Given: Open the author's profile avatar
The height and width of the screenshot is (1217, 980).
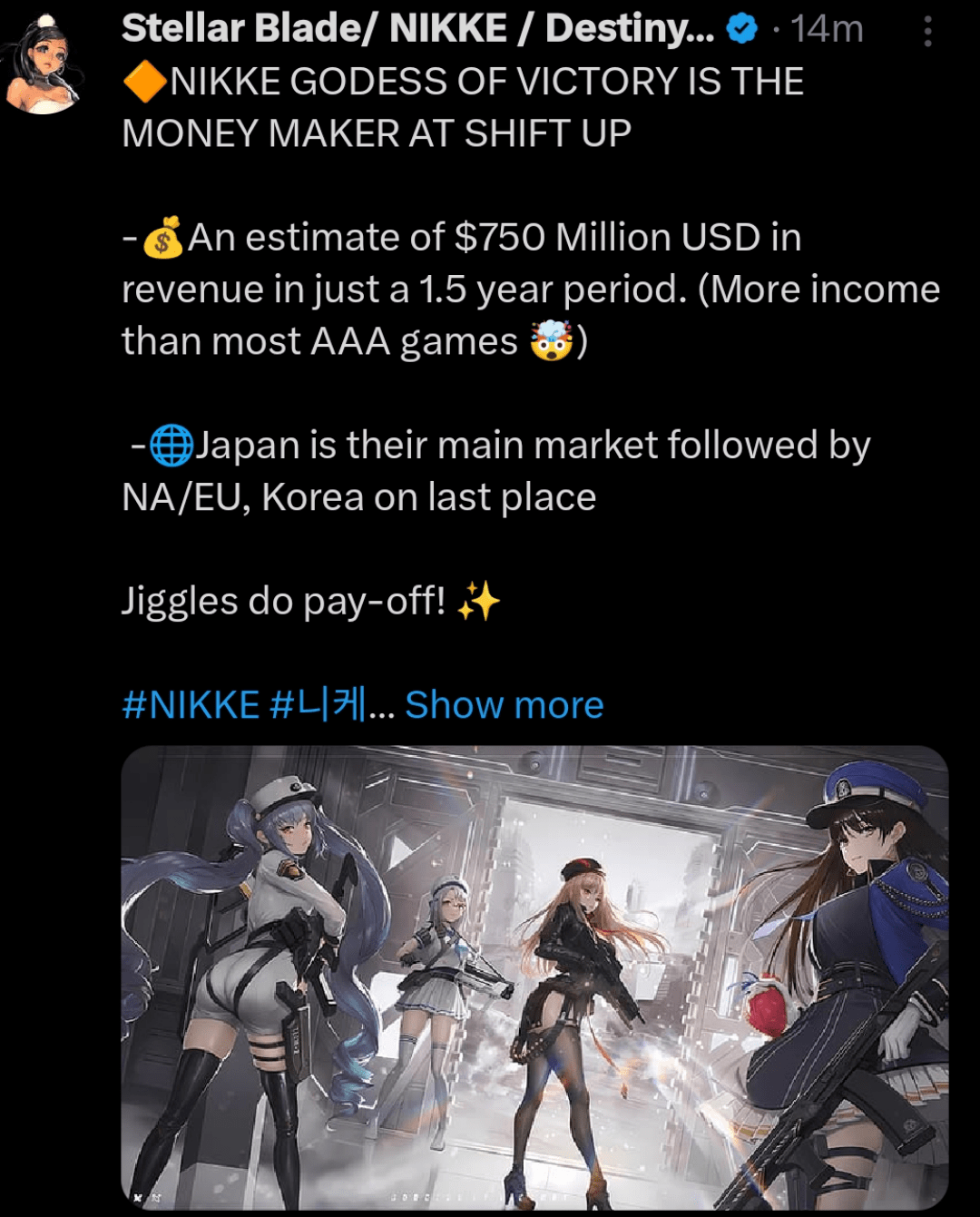Looking at the screenshot, I should pos(43,65).
